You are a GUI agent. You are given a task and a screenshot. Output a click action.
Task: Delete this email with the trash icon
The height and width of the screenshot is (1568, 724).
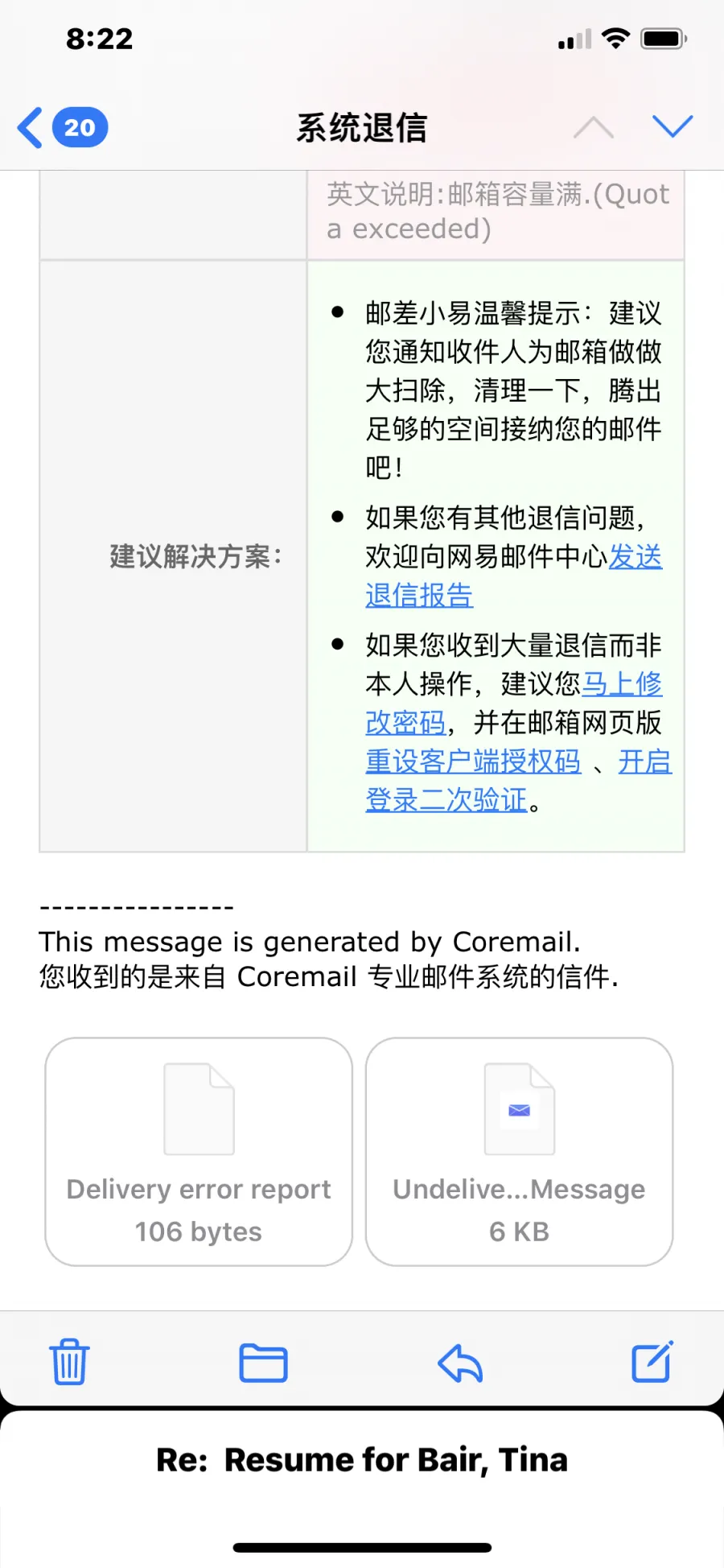tap(70, 1362)
